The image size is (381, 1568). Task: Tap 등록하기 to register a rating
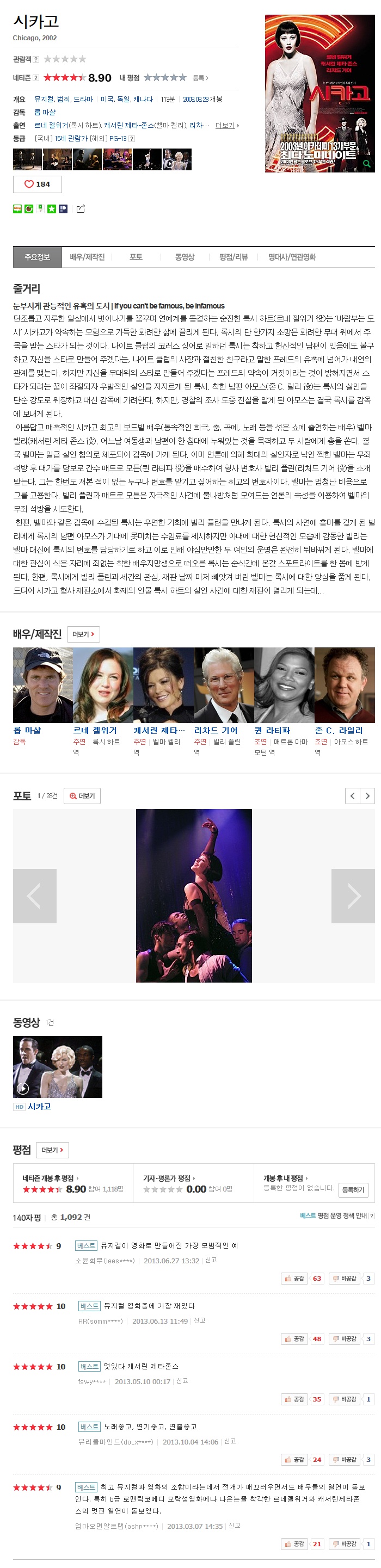[353, 1189]
